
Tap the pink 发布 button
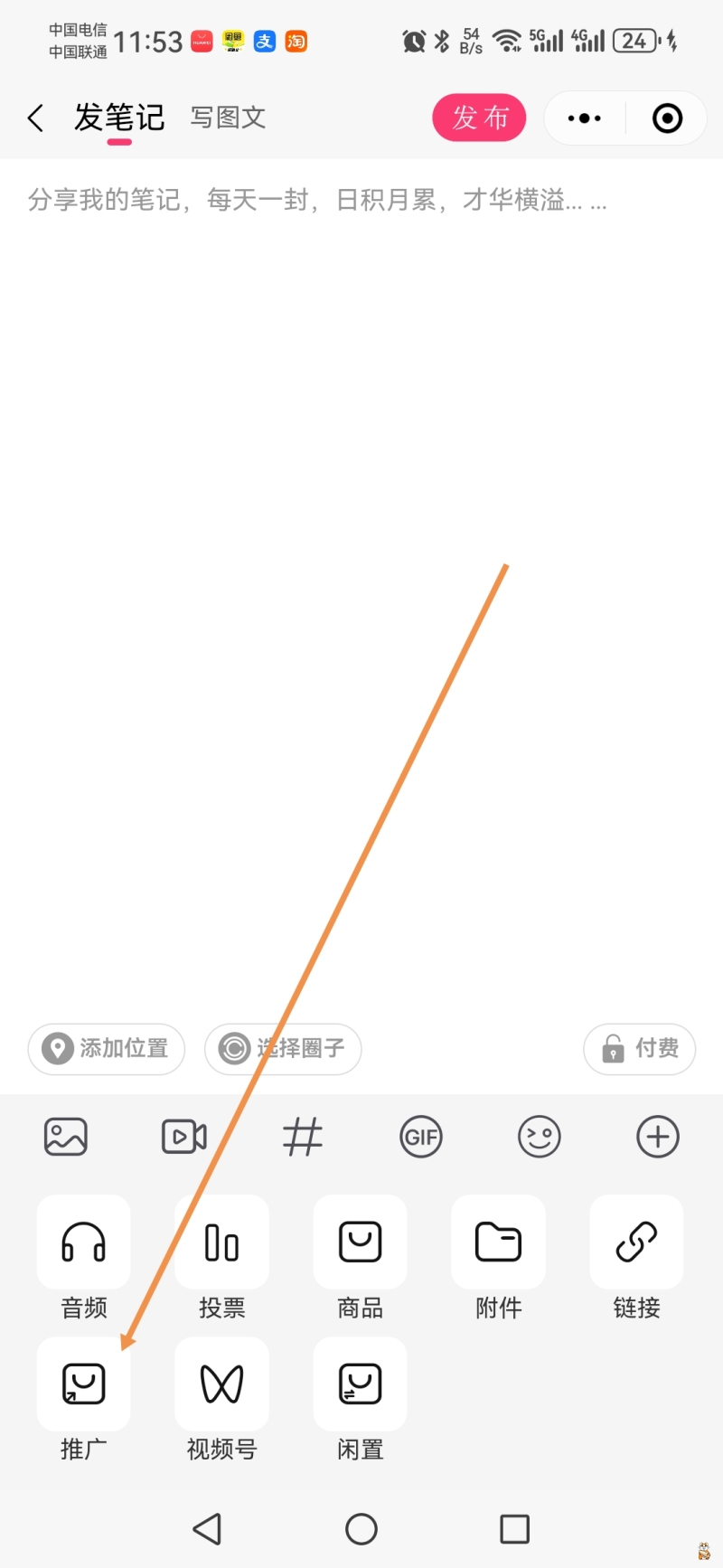click(x=479, y=118)
